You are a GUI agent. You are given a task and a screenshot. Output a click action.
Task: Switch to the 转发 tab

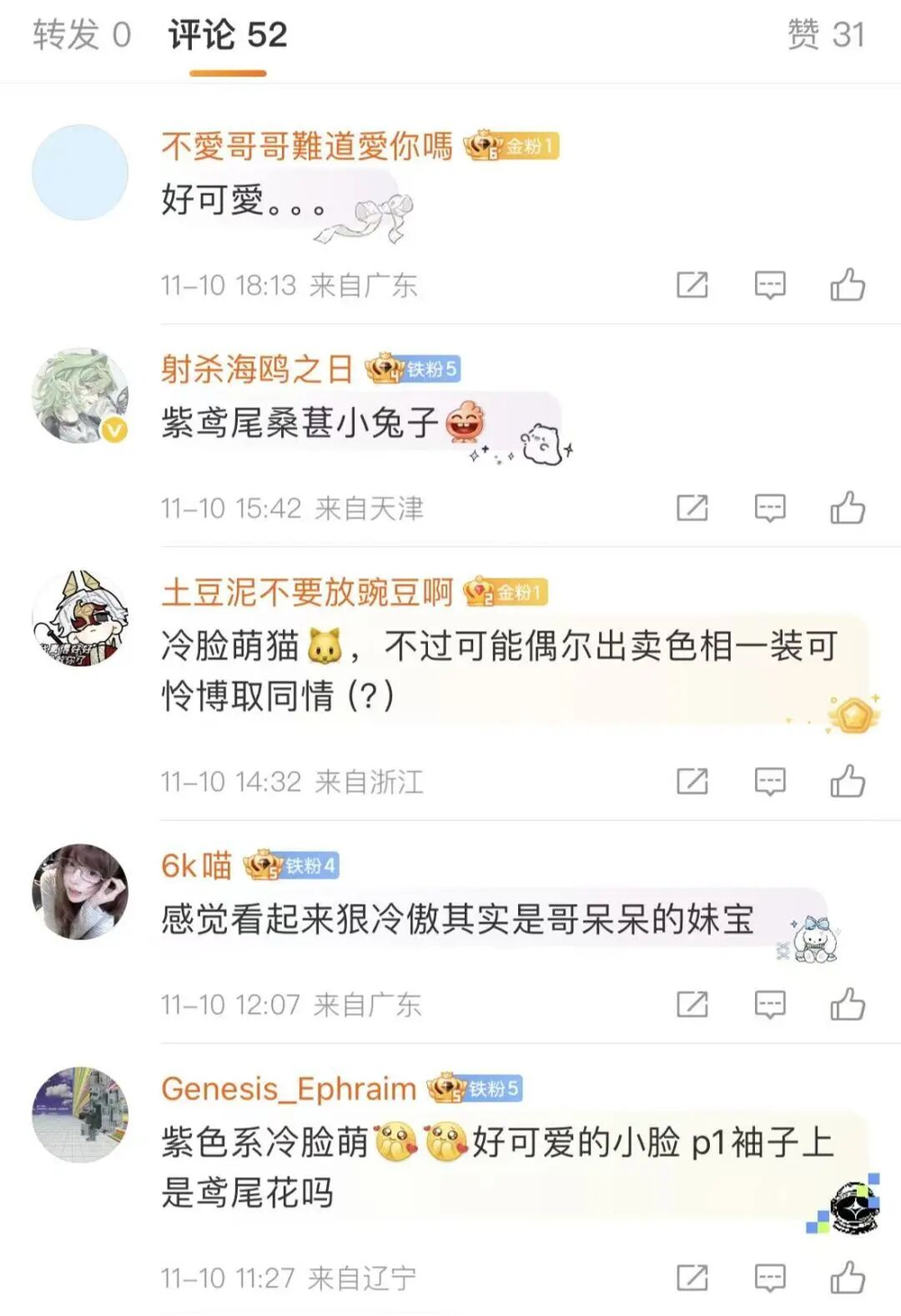(82, 36)
